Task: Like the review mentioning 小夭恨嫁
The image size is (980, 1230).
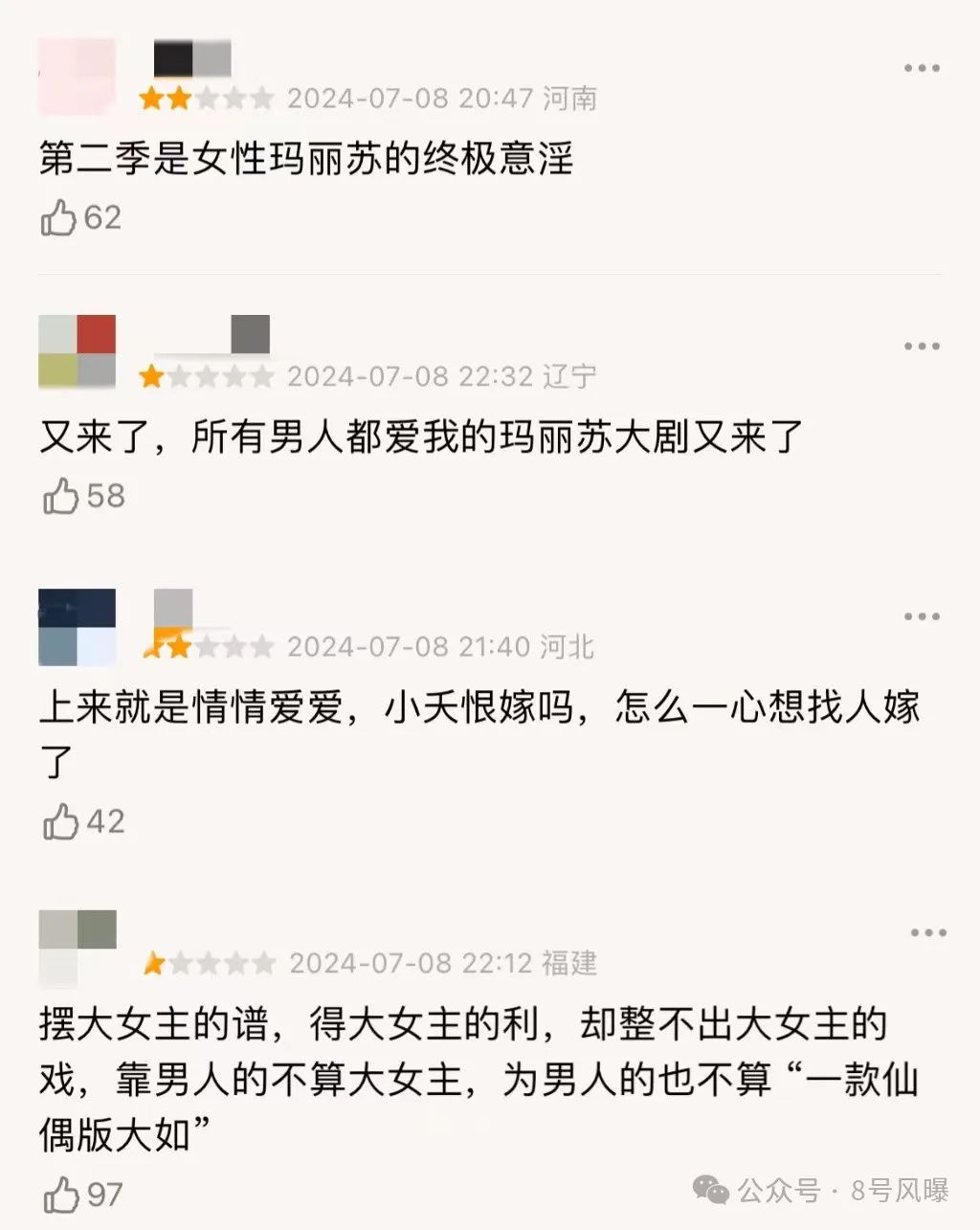Action: point(61,822)
